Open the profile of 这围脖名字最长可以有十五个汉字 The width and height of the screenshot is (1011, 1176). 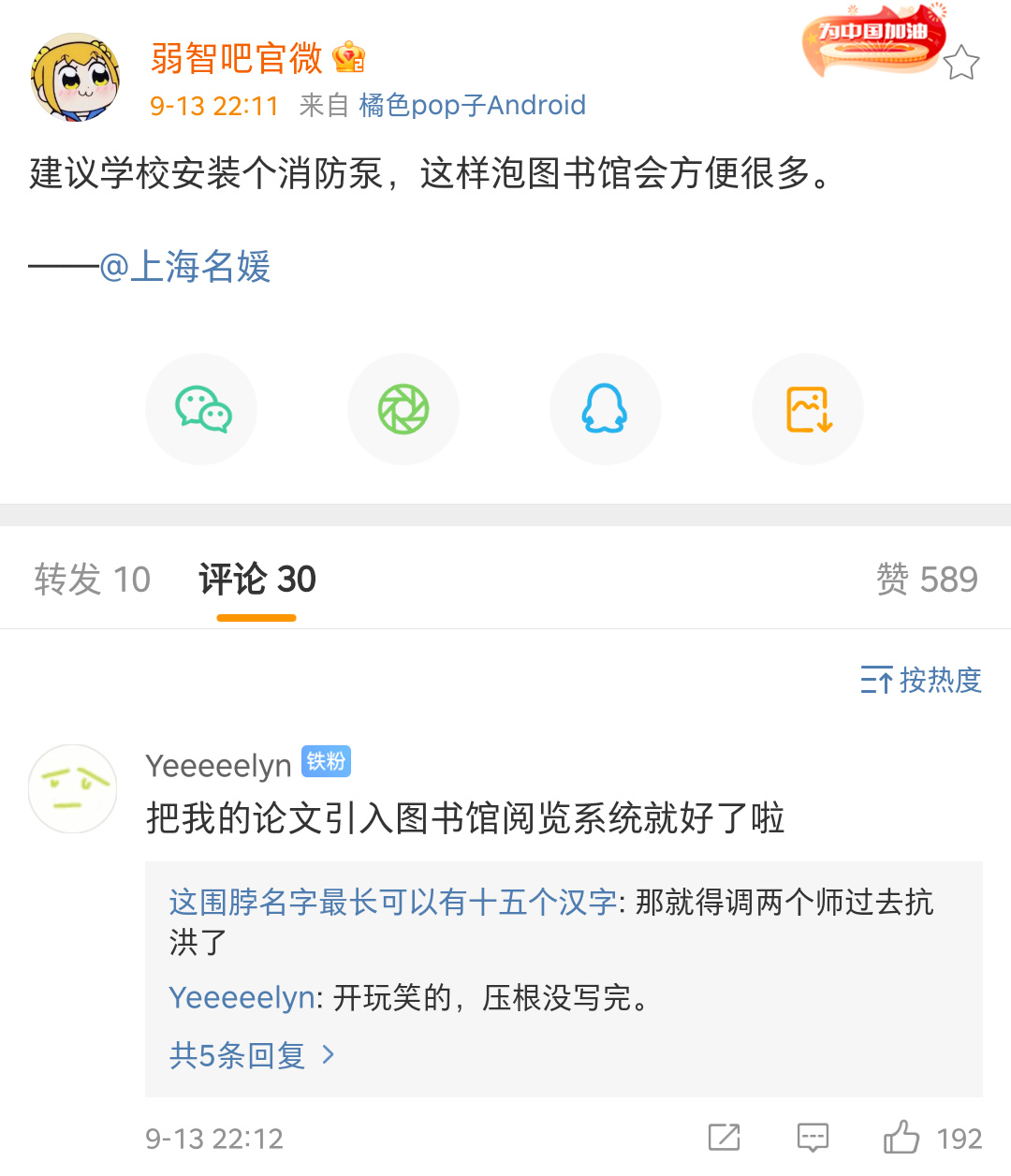click(x=393, y=903)
